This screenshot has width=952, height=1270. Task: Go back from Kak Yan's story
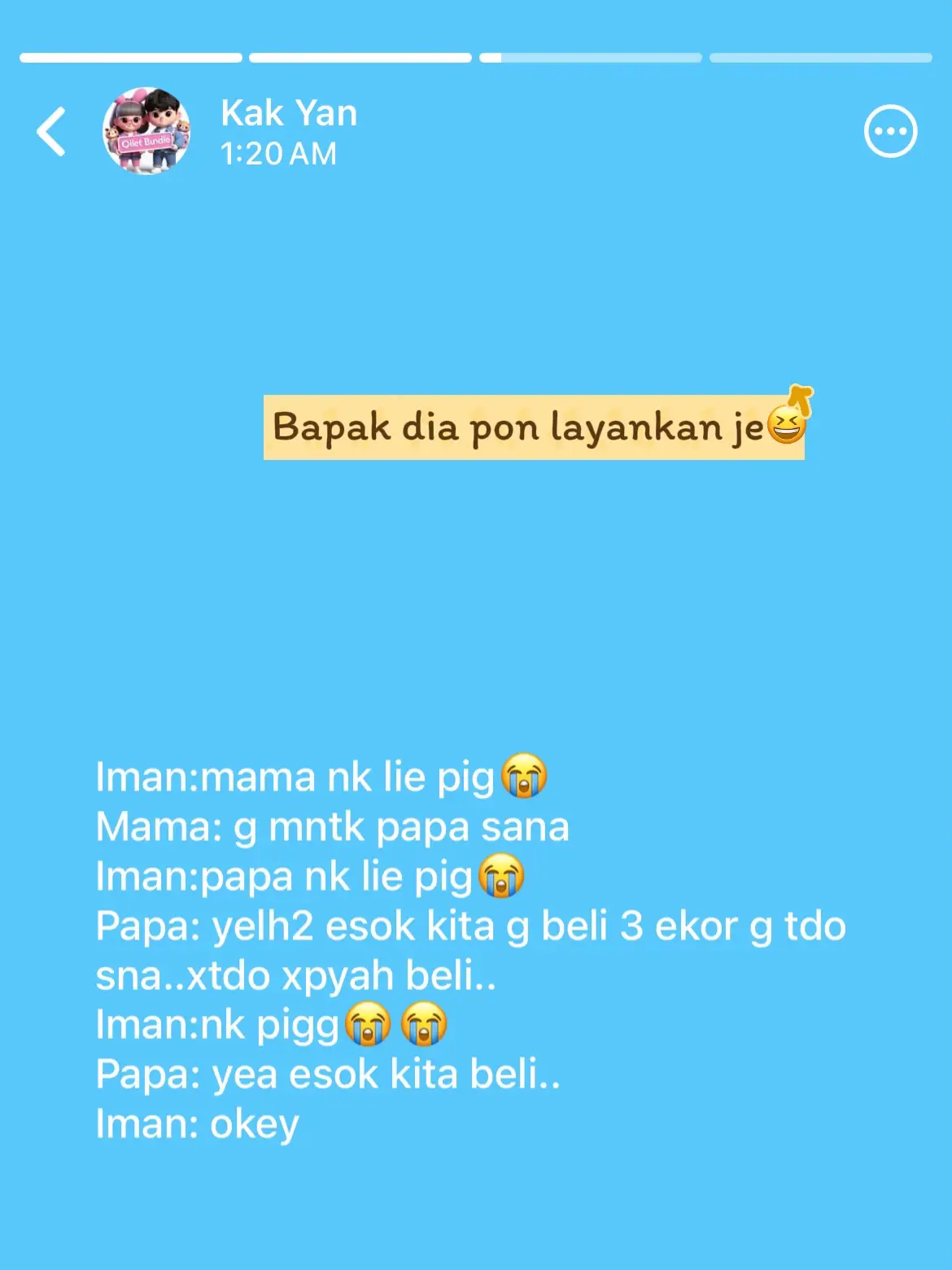(x=51, y=131)
